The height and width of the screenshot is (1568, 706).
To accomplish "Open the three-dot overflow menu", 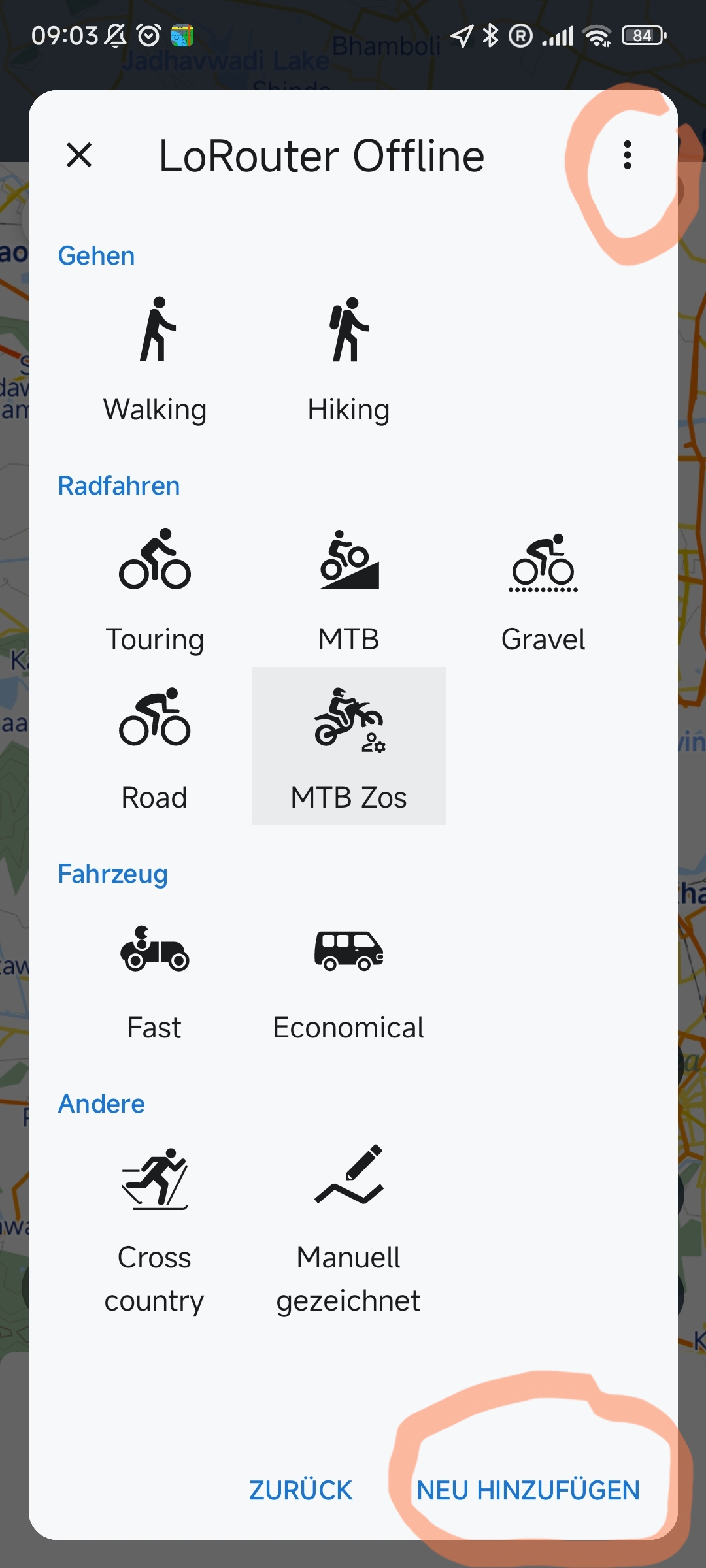I will pyautogui.click(x=627, y=155).
